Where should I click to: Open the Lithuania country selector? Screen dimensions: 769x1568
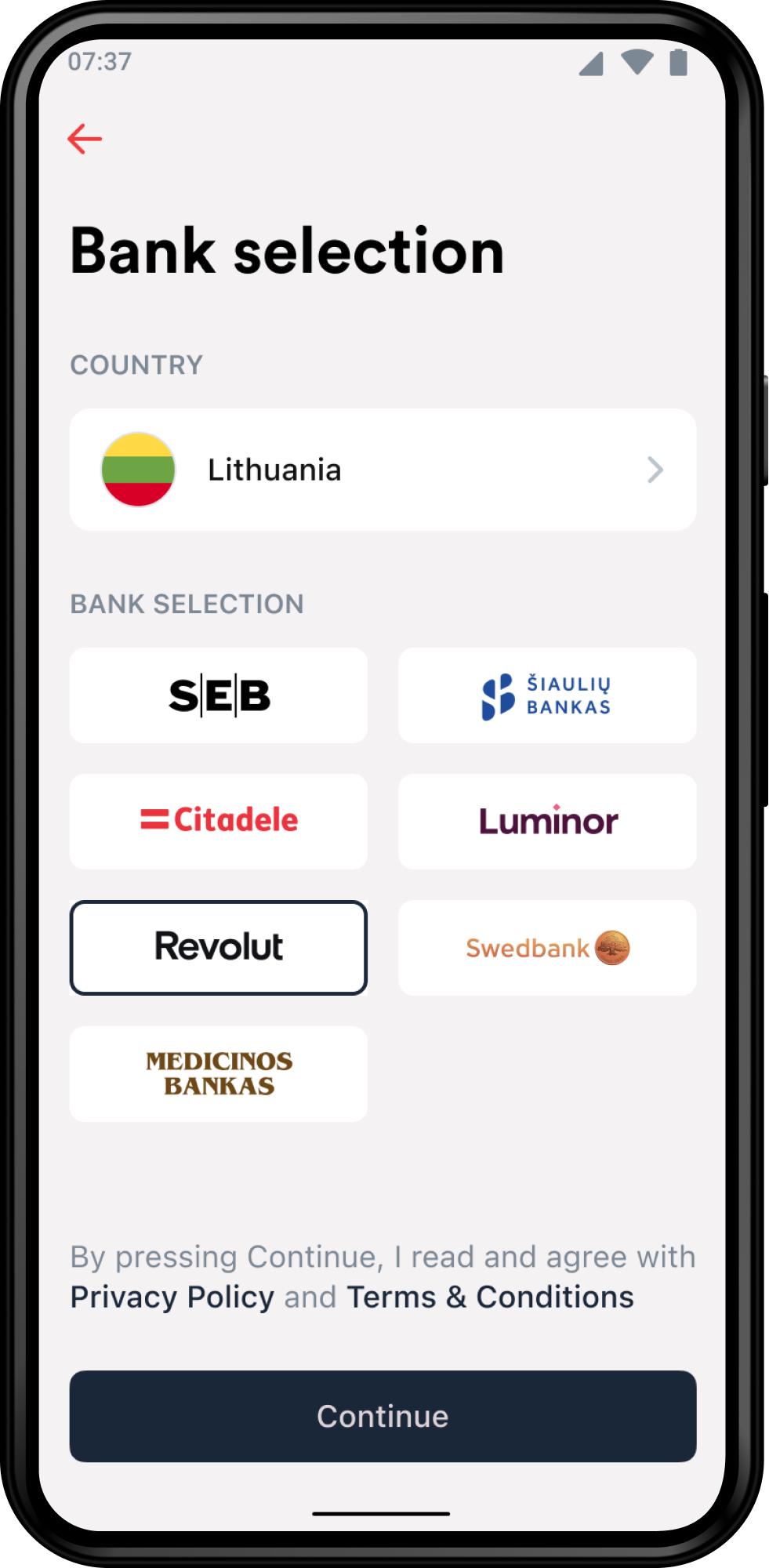tap(383, 470)
